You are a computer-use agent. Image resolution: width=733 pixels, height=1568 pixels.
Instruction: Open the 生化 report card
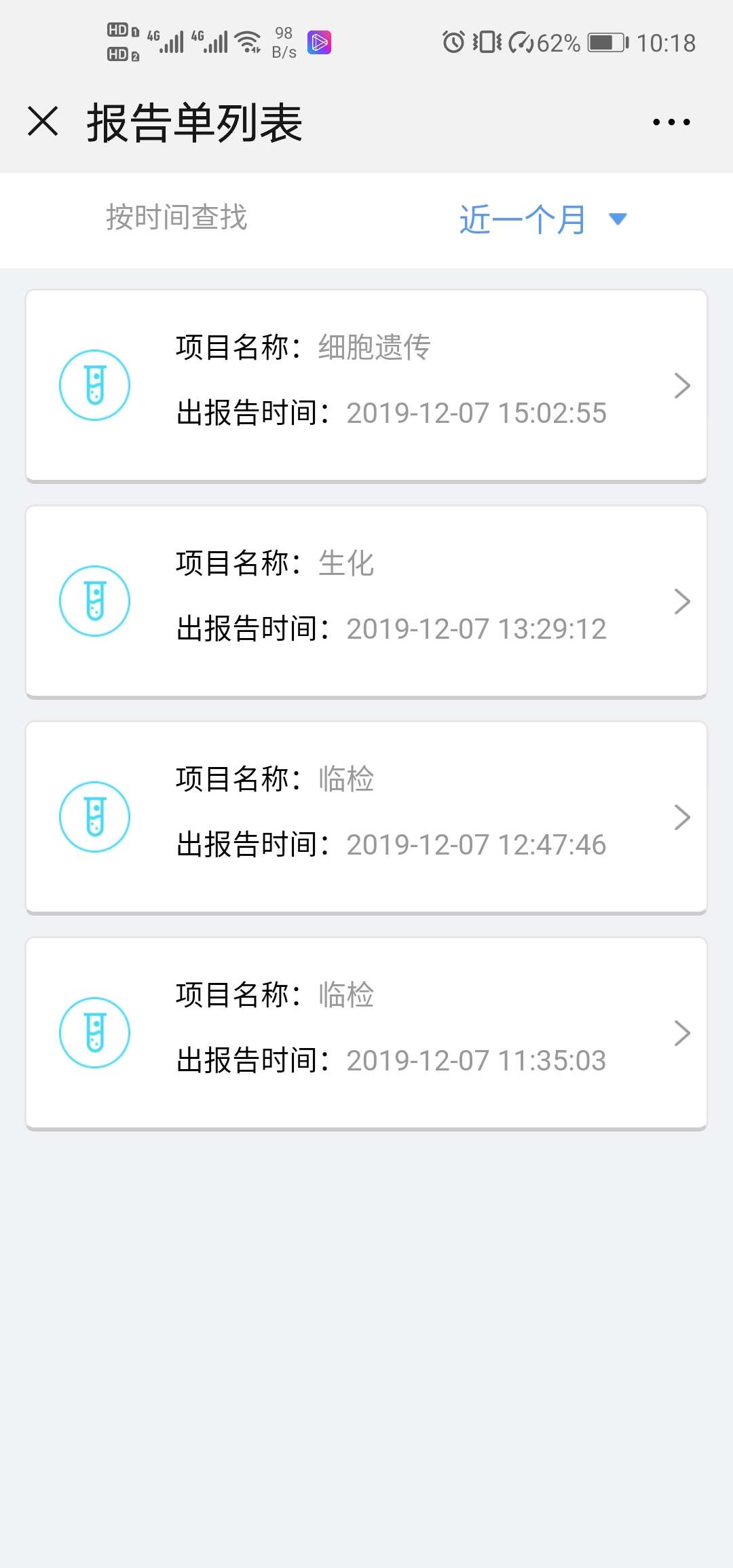coord(366,601)
